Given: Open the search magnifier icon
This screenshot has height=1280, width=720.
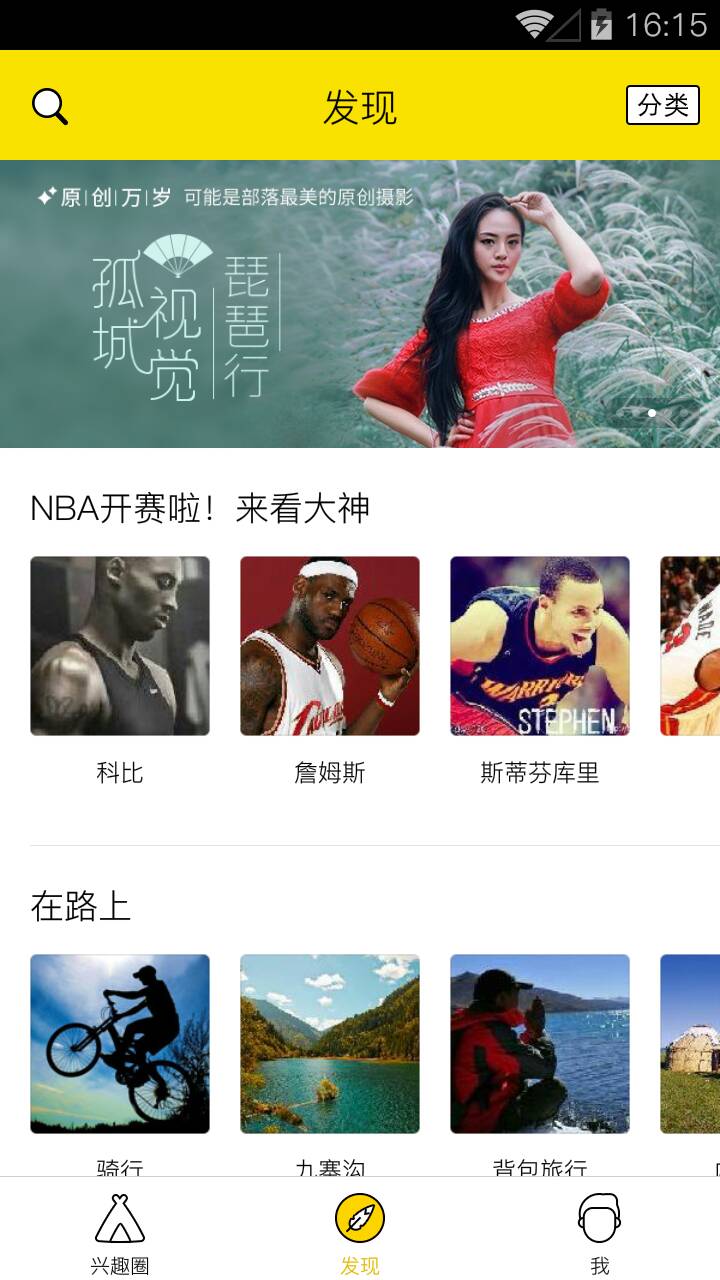Looking at the screenshot, I should (49, 106).
